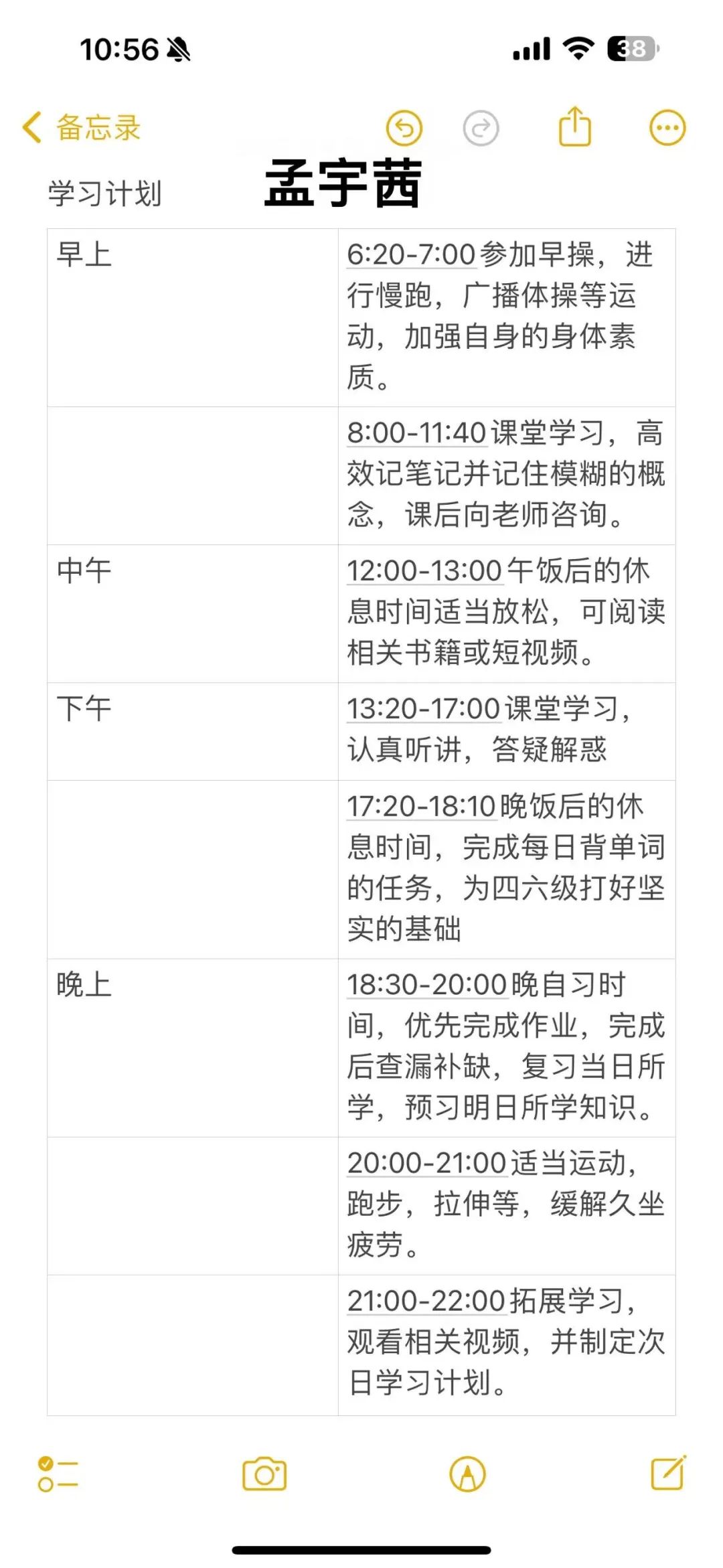Open the more options menu
Screen dimensions: 723x1568
tap(667, 127)
